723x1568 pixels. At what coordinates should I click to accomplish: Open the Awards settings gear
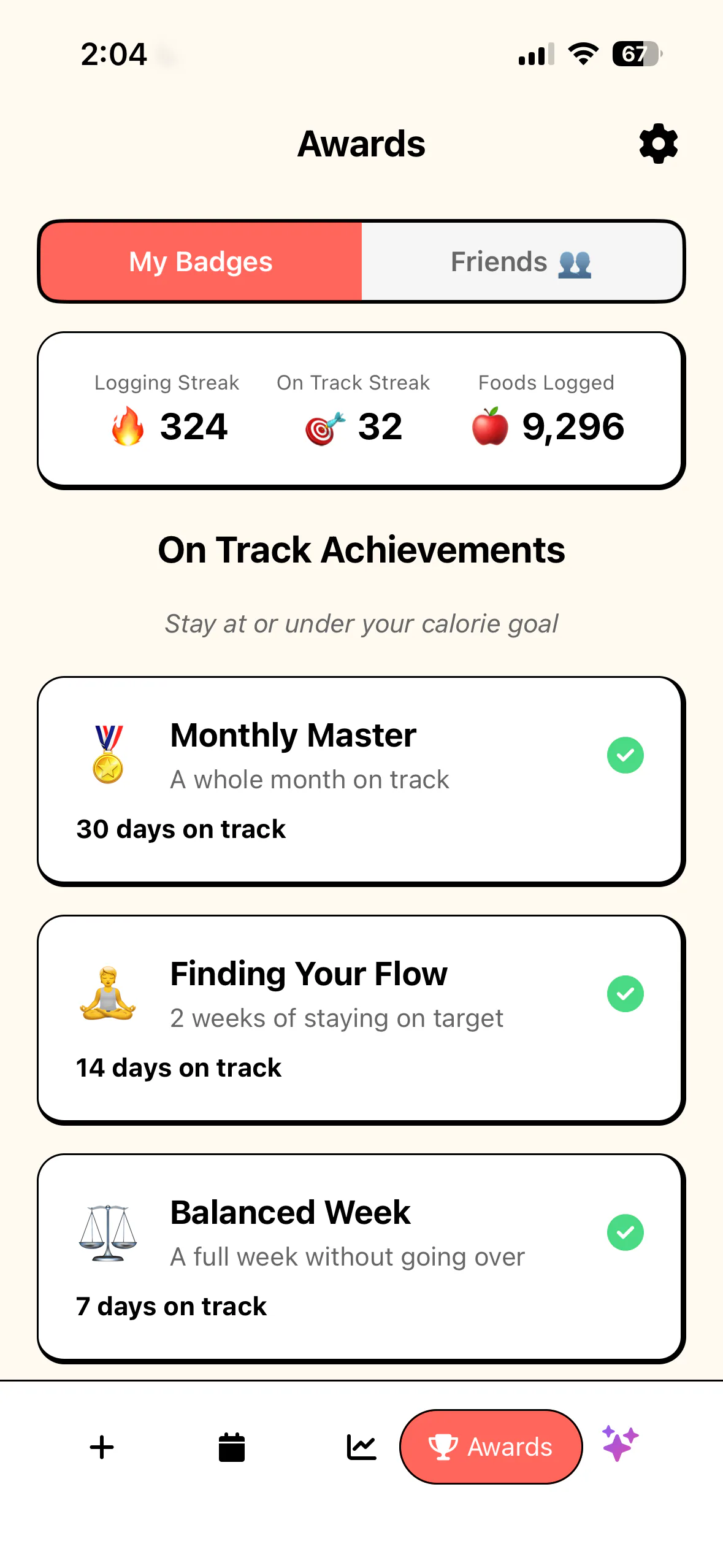(x=658, y=143)
